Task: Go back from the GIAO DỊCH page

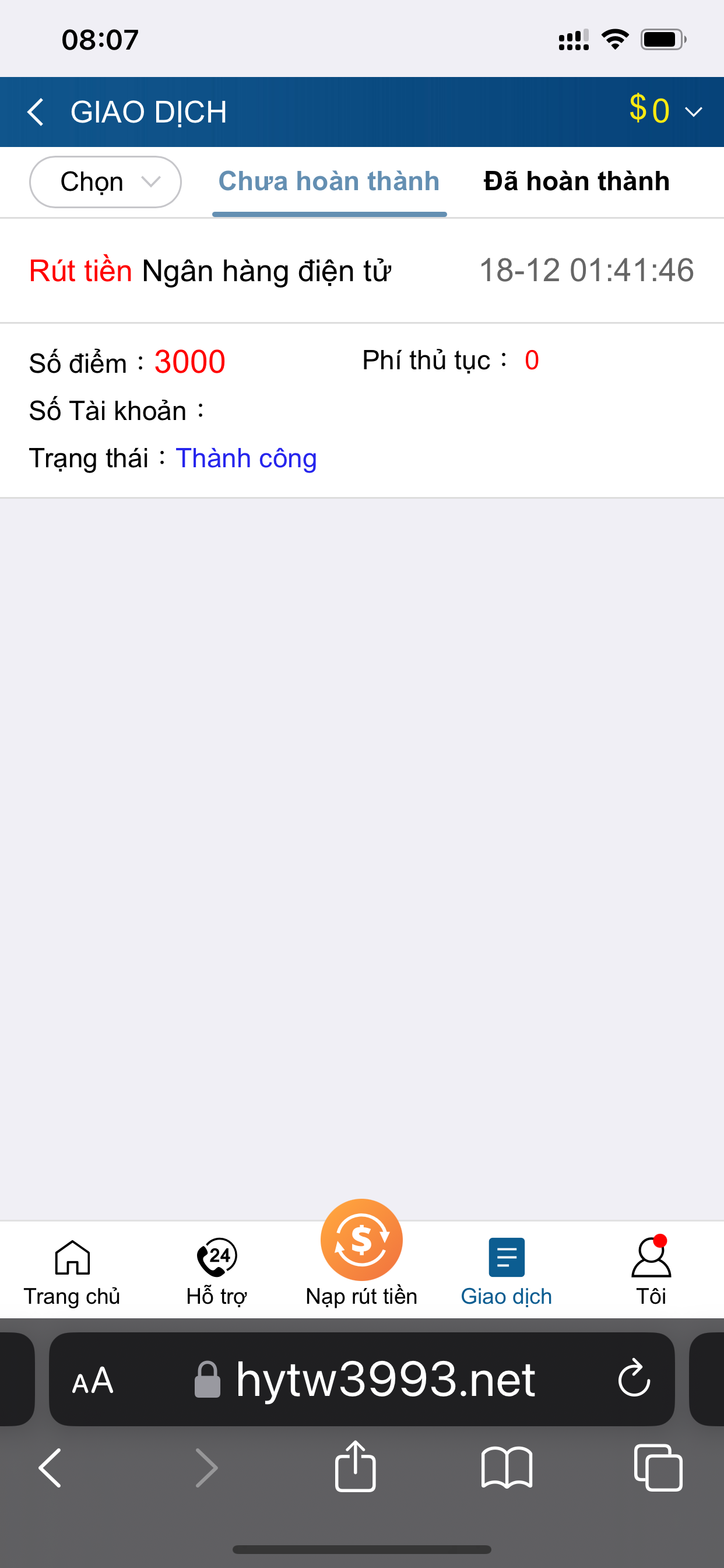Action: point(36,112)
